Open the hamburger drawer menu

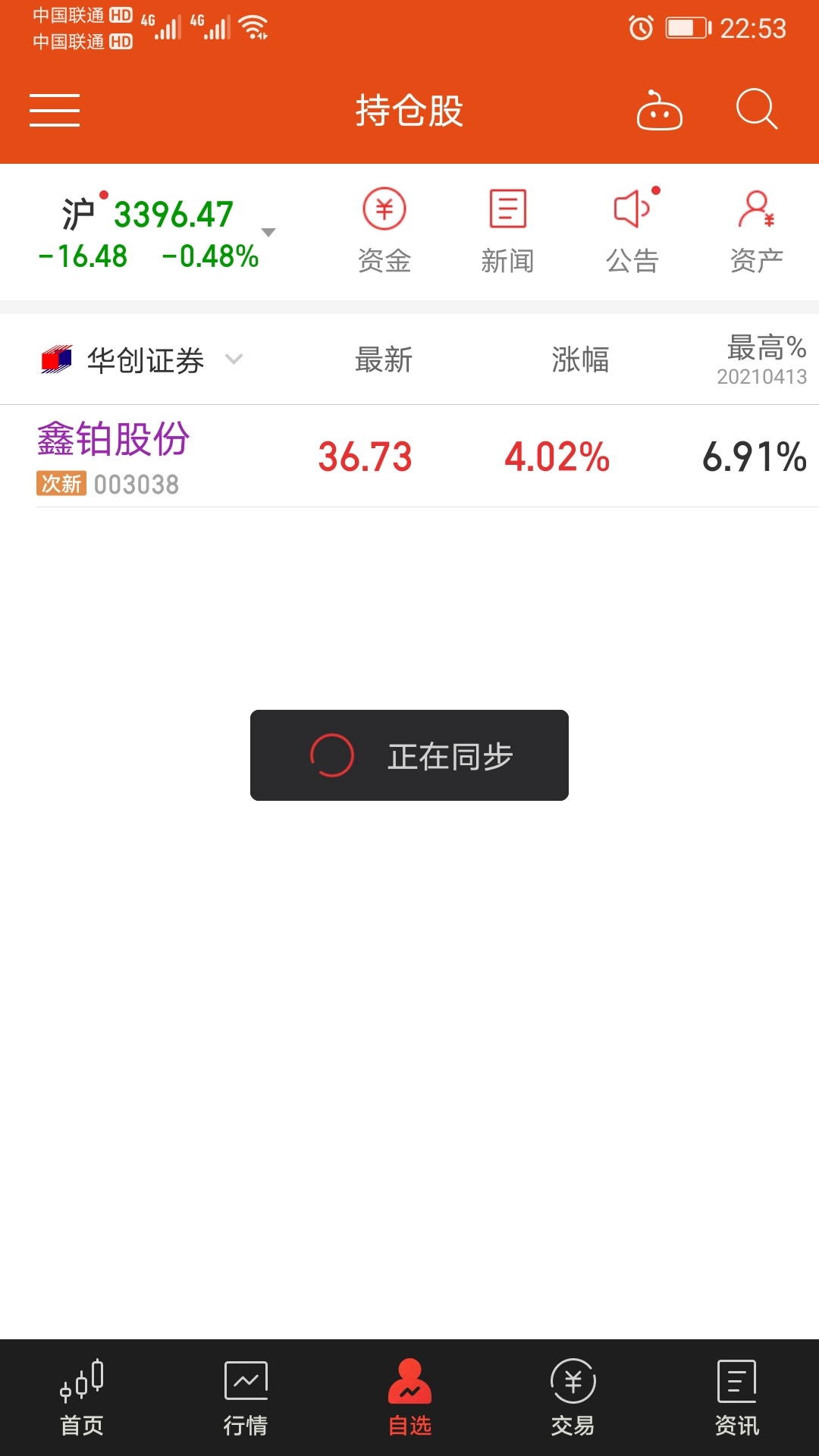coord(55,111)
